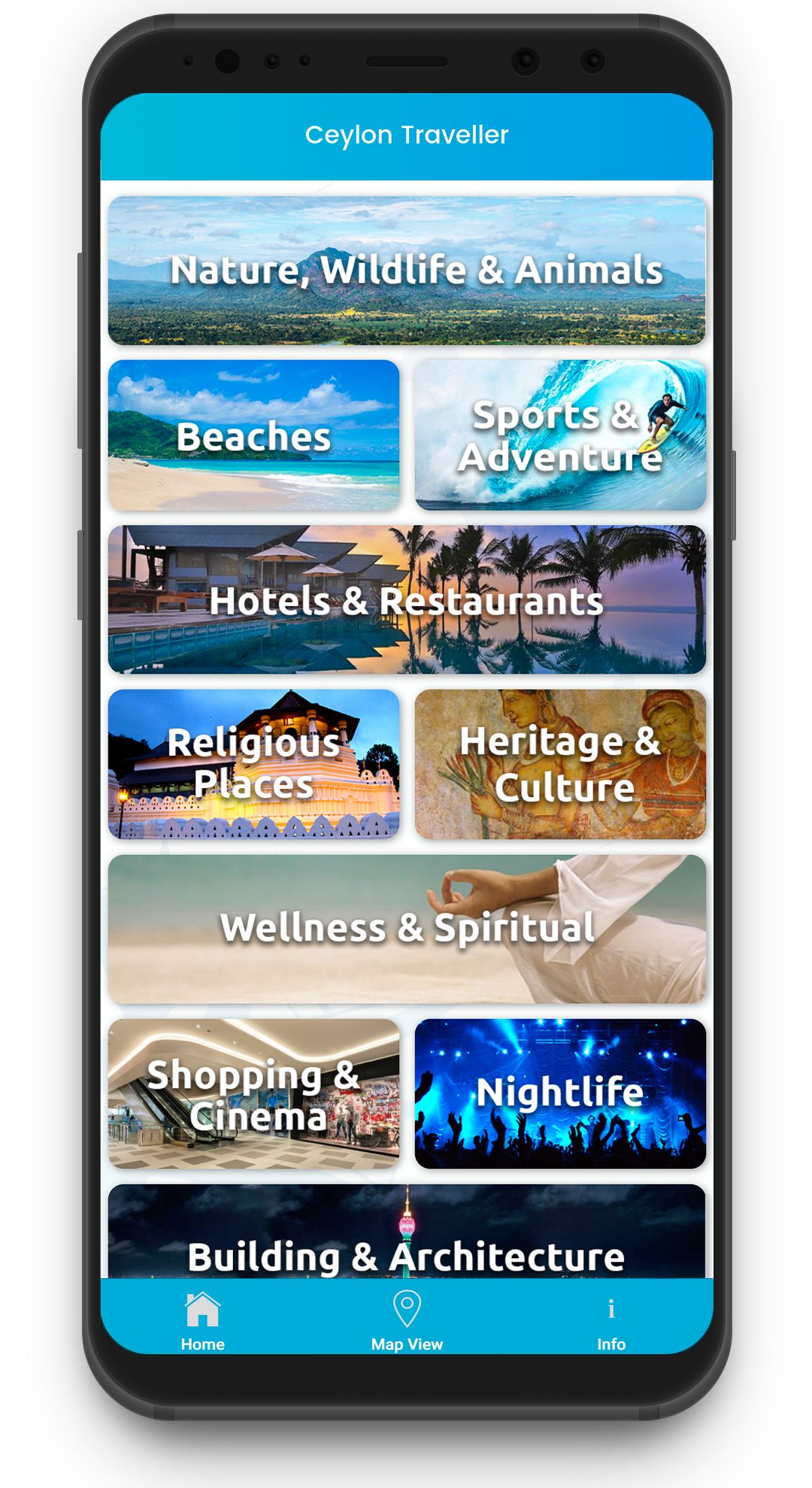812x1488 pixels.
Task: Go to the Home tab
Action: 202,1321
